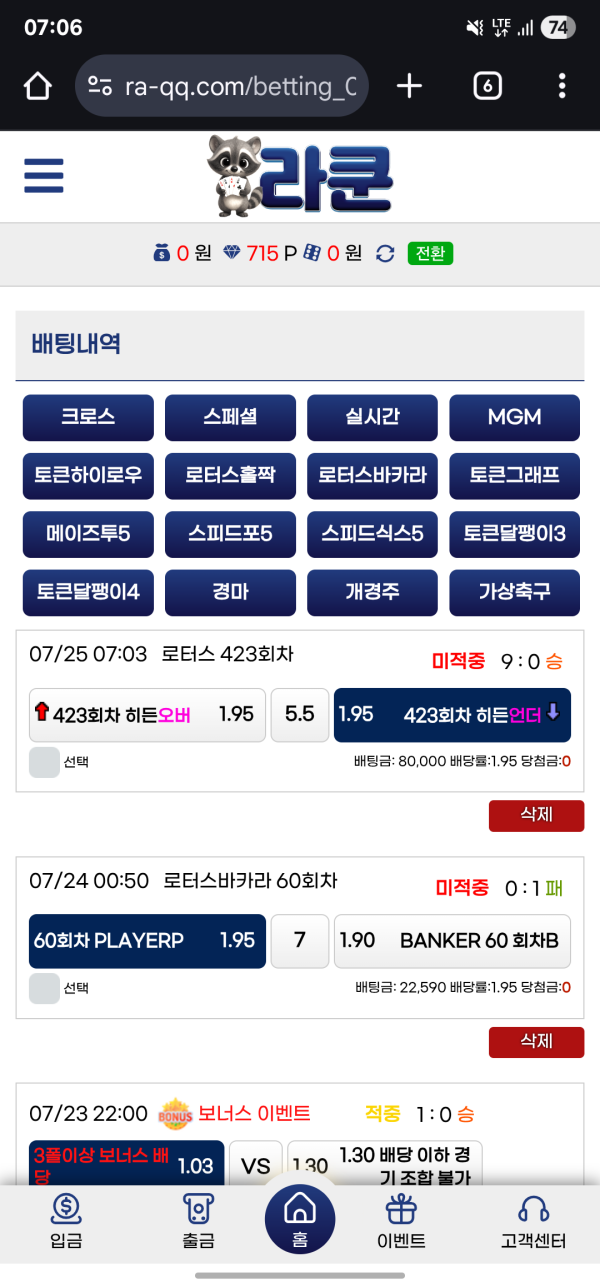Show MGM betting history
This screenshot has width=600, height=1287.
coord(514,417)
